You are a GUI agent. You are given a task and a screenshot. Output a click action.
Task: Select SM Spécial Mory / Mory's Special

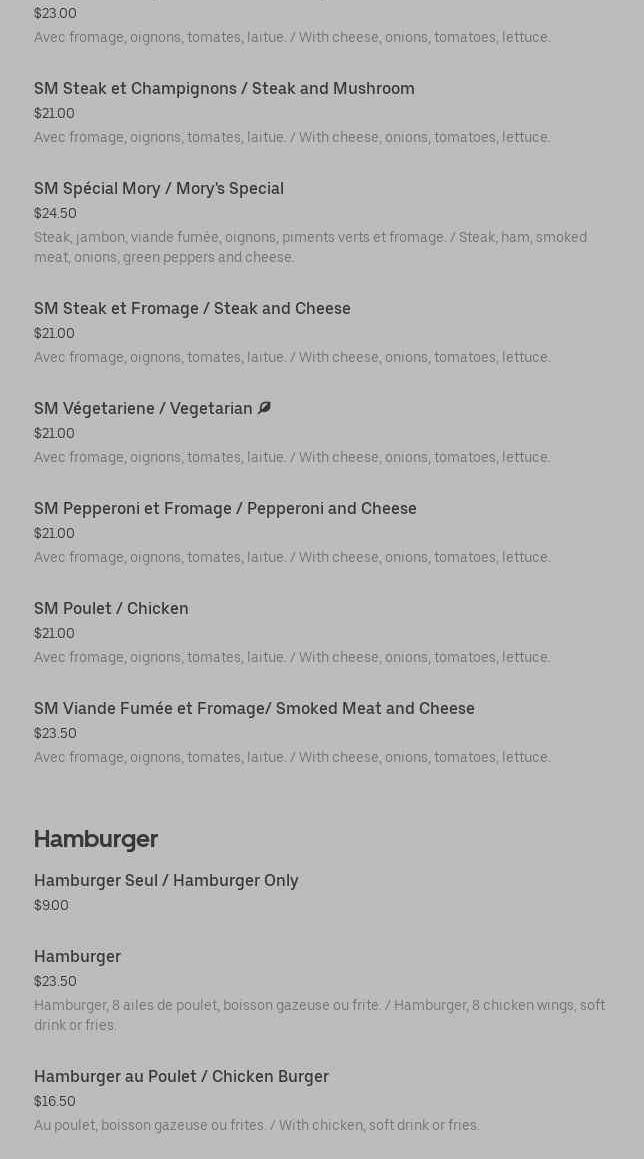[x=159, y=189]
